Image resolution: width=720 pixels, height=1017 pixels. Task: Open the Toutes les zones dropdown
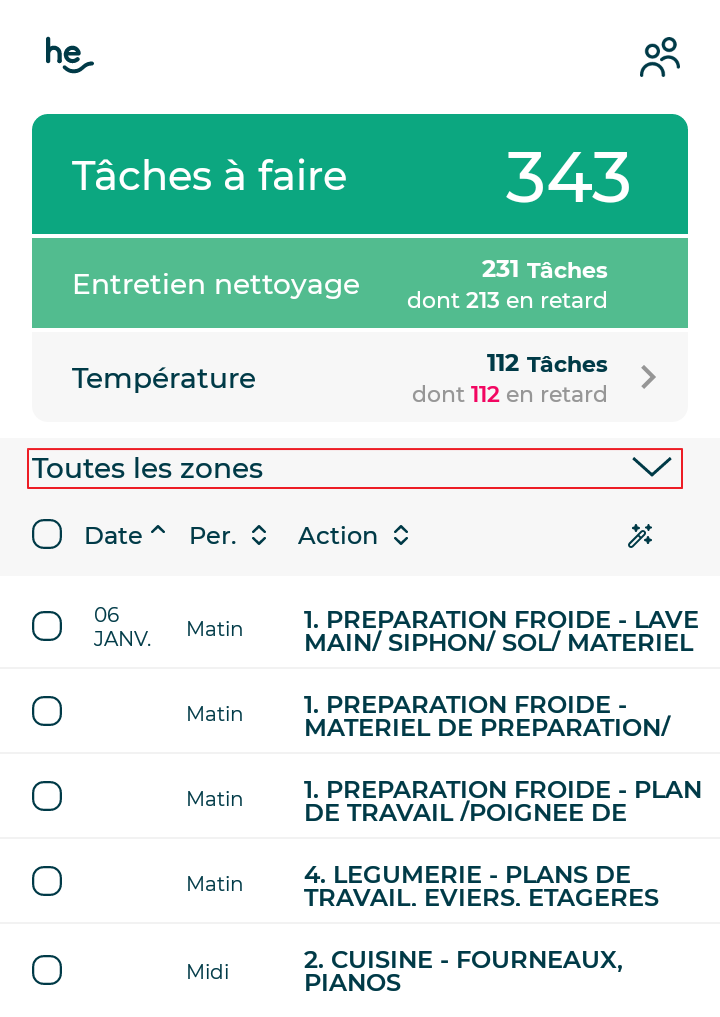pyautogui.click(x=355, y=468)
